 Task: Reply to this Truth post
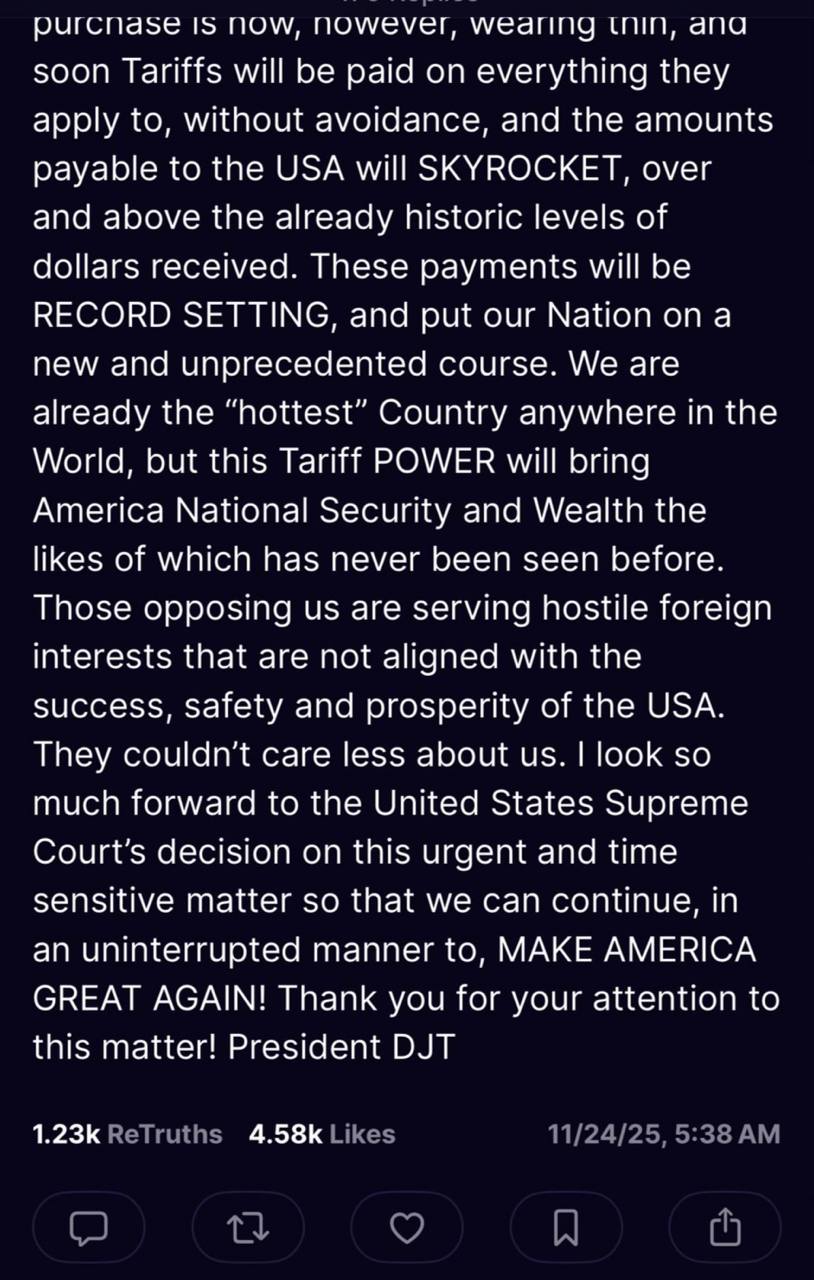[88, 1226]
